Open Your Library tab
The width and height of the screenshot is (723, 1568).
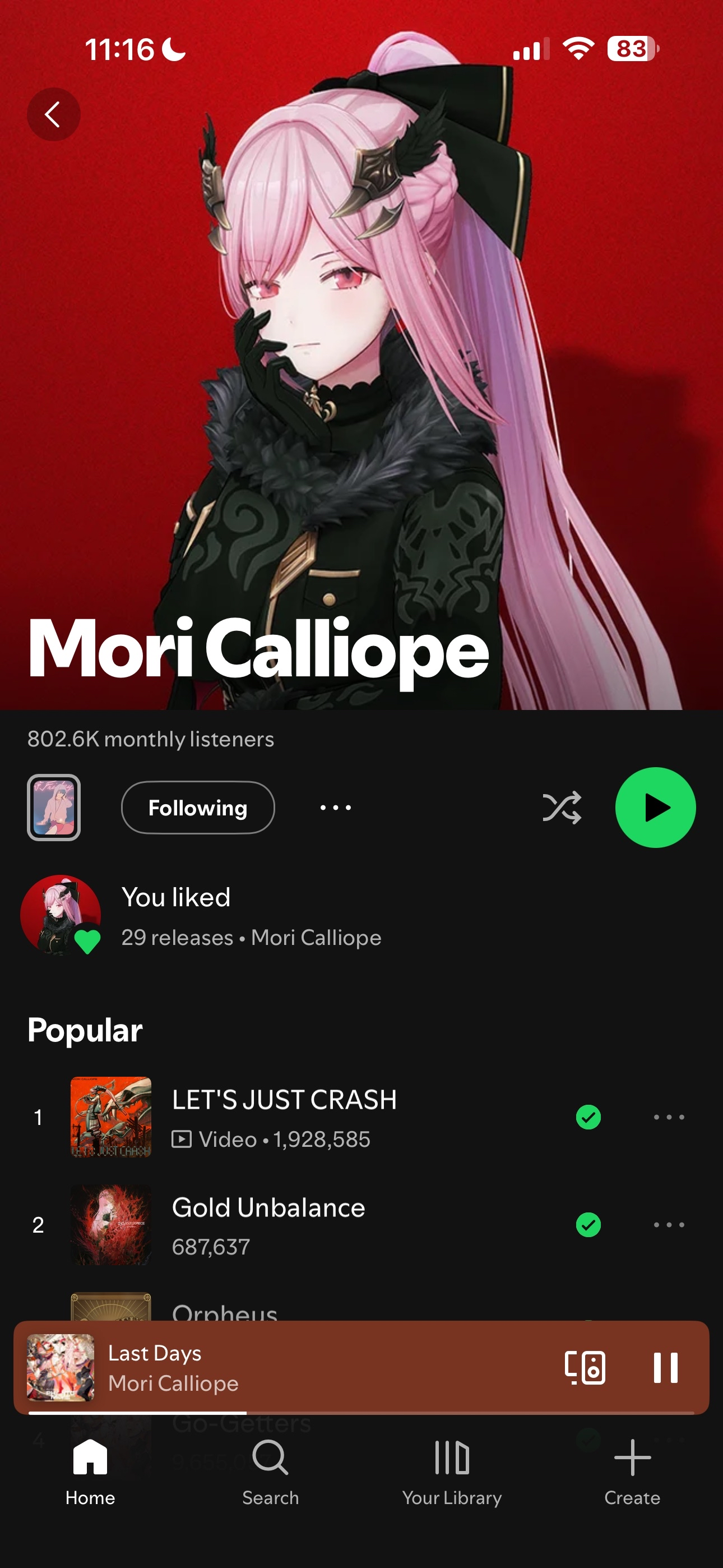[x=452, y=1470]
